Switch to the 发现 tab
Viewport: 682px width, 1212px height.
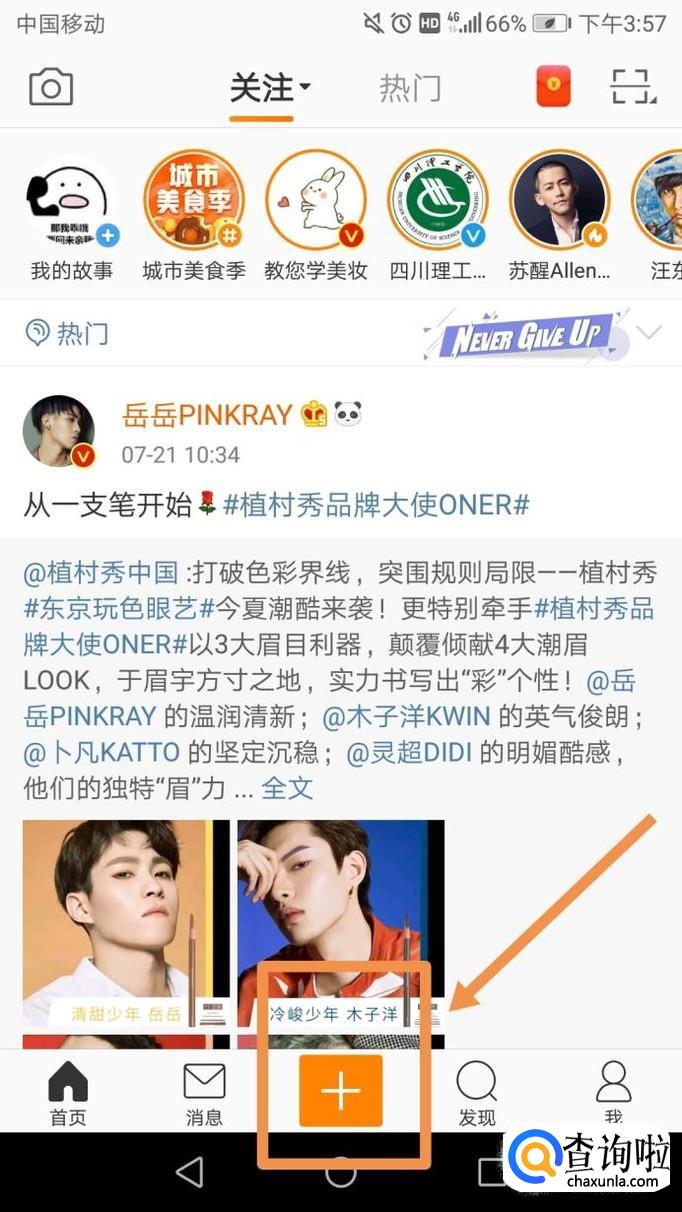(476, 1094)
